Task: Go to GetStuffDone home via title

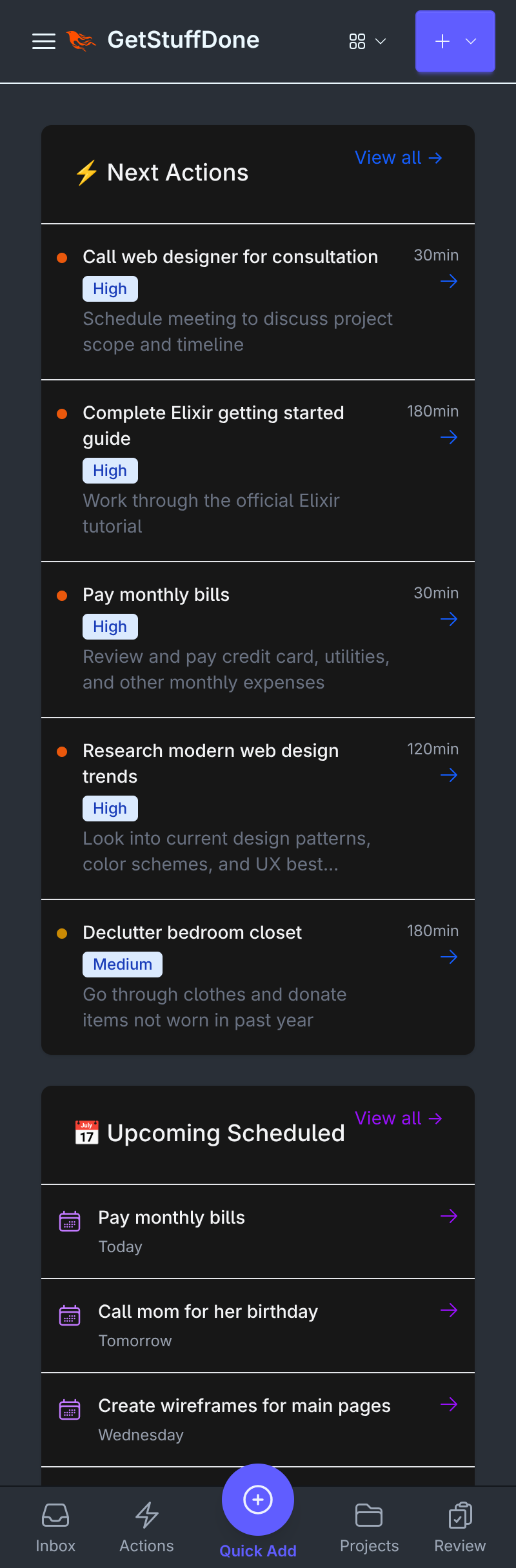Action: pos(183,40)
